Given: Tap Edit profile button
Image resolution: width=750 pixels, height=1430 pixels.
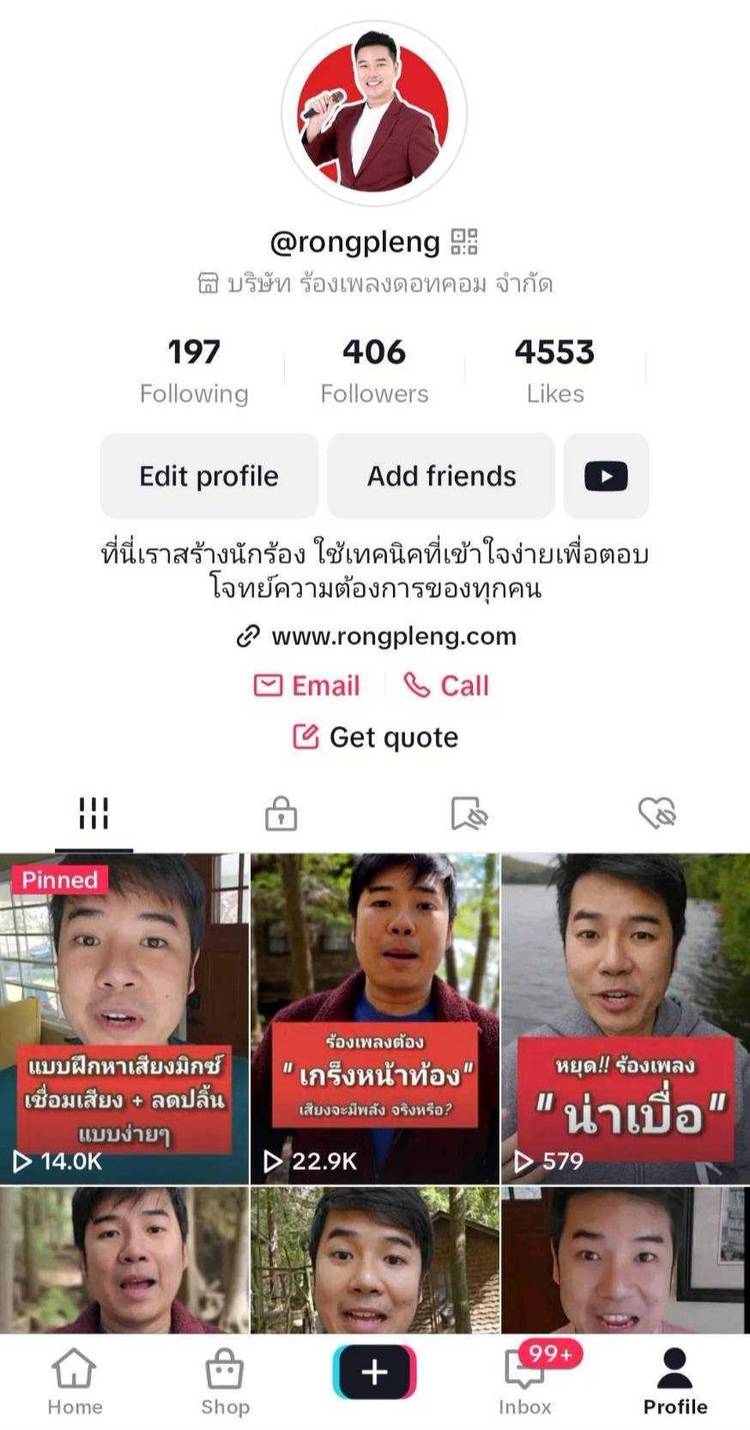Looking at the screenshot, I should pyautogui.click(x=209, y=476).
